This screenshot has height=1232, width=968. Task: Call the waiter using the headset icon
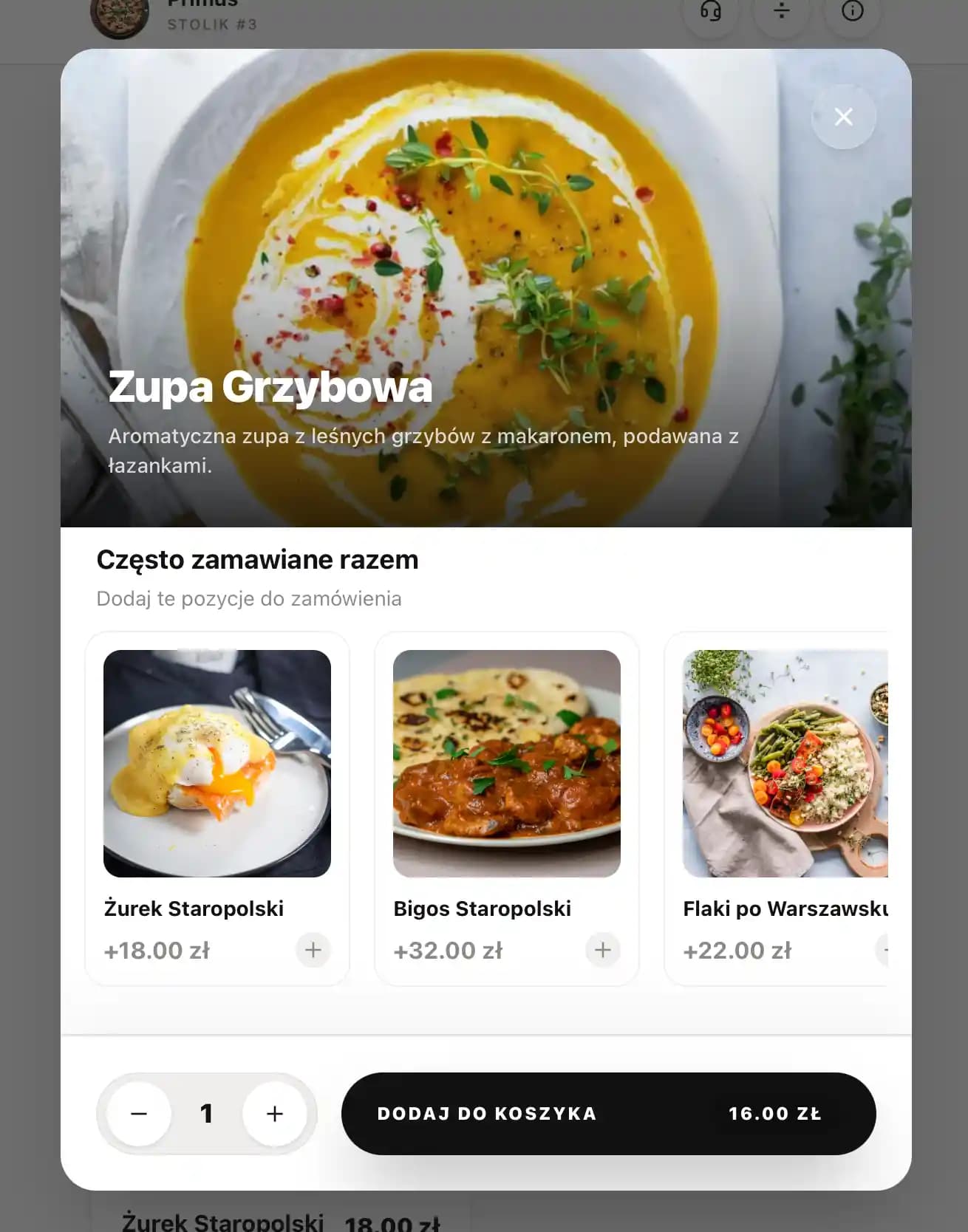712,12
